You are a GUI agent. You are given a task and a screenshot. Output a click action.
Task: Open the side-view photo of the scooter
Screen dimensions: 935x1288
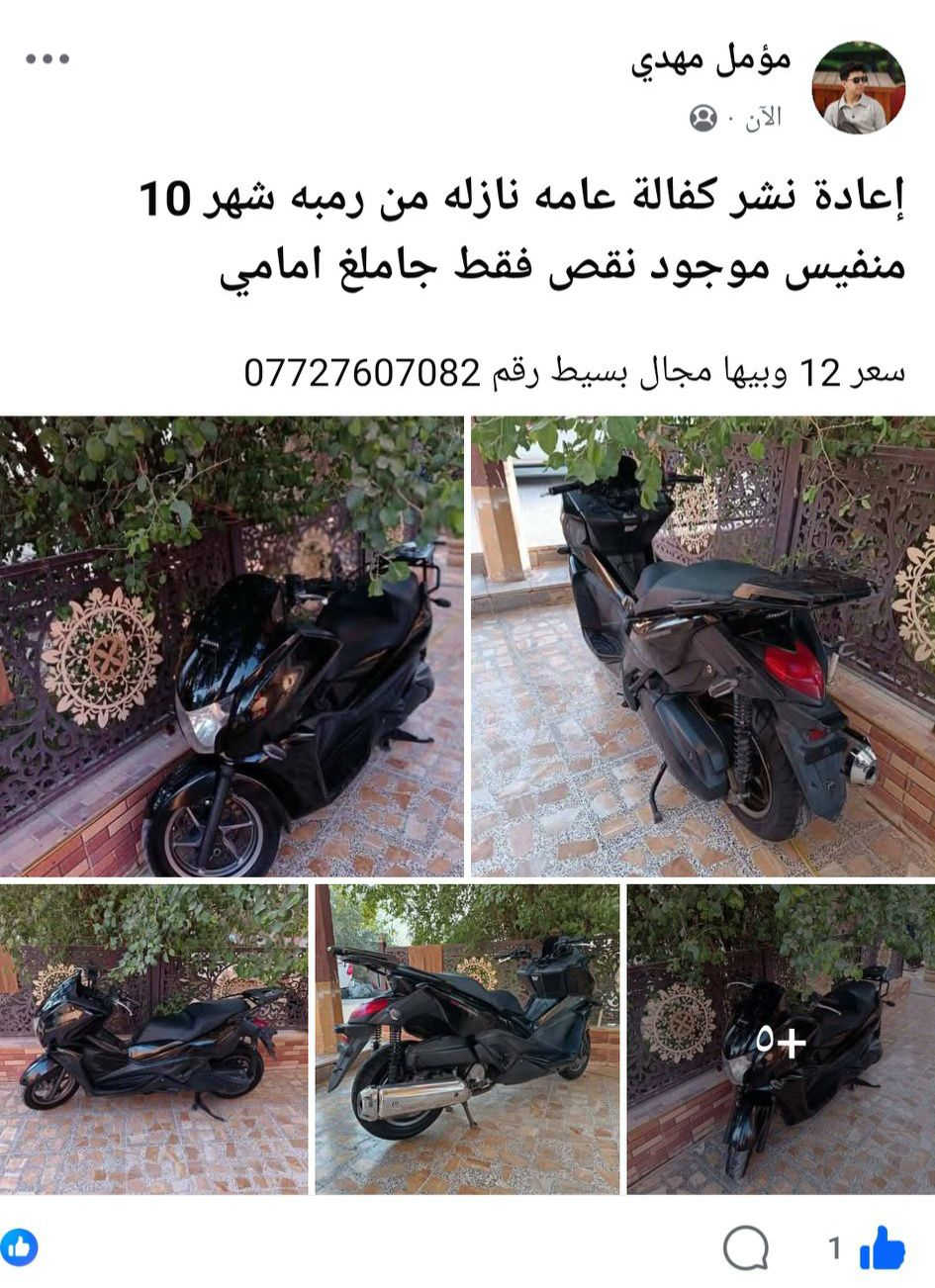point(153,1039)
